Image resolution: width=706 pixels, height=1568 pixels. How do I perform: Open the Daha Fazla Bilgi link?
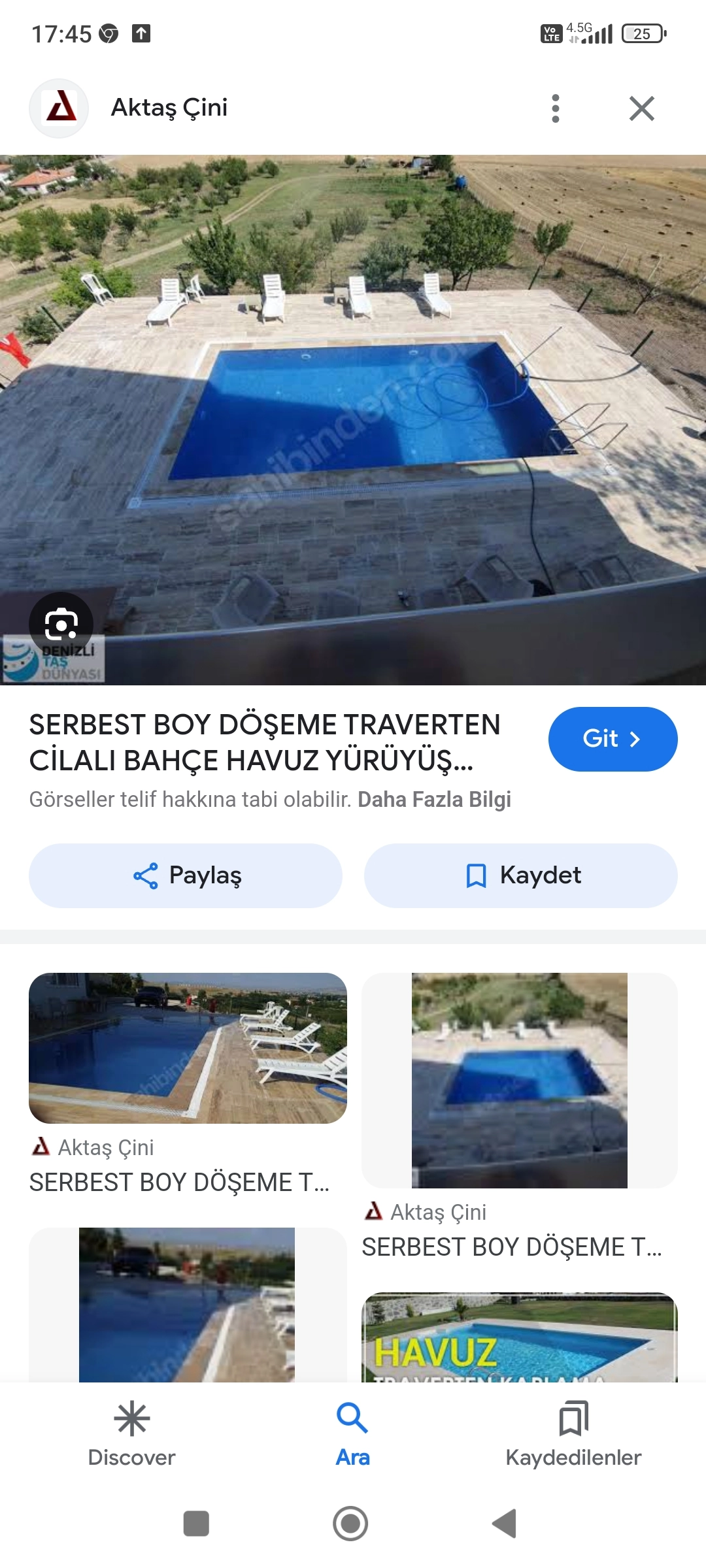pos(434,799)
